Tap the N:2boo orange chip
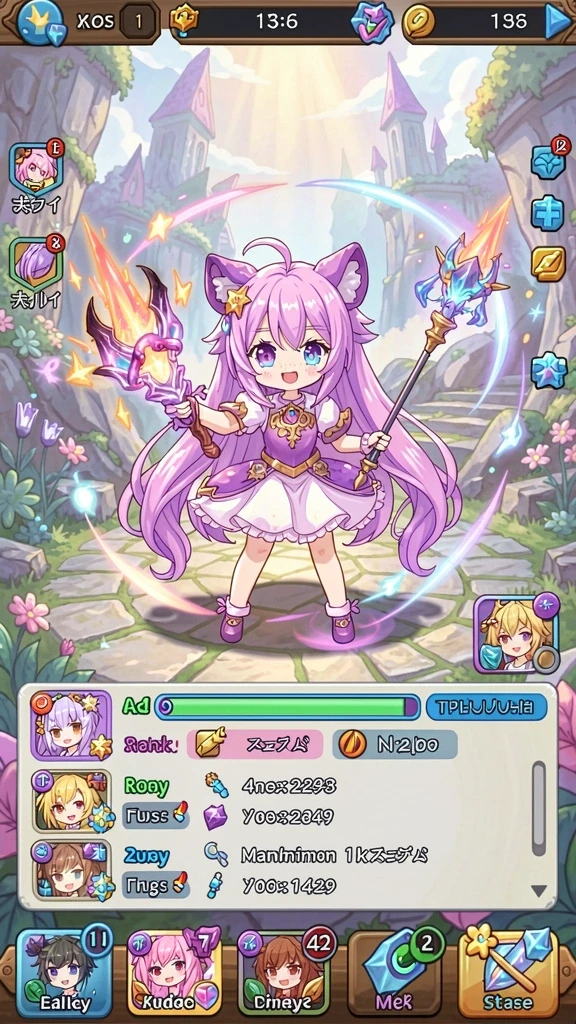 point(395,744)
